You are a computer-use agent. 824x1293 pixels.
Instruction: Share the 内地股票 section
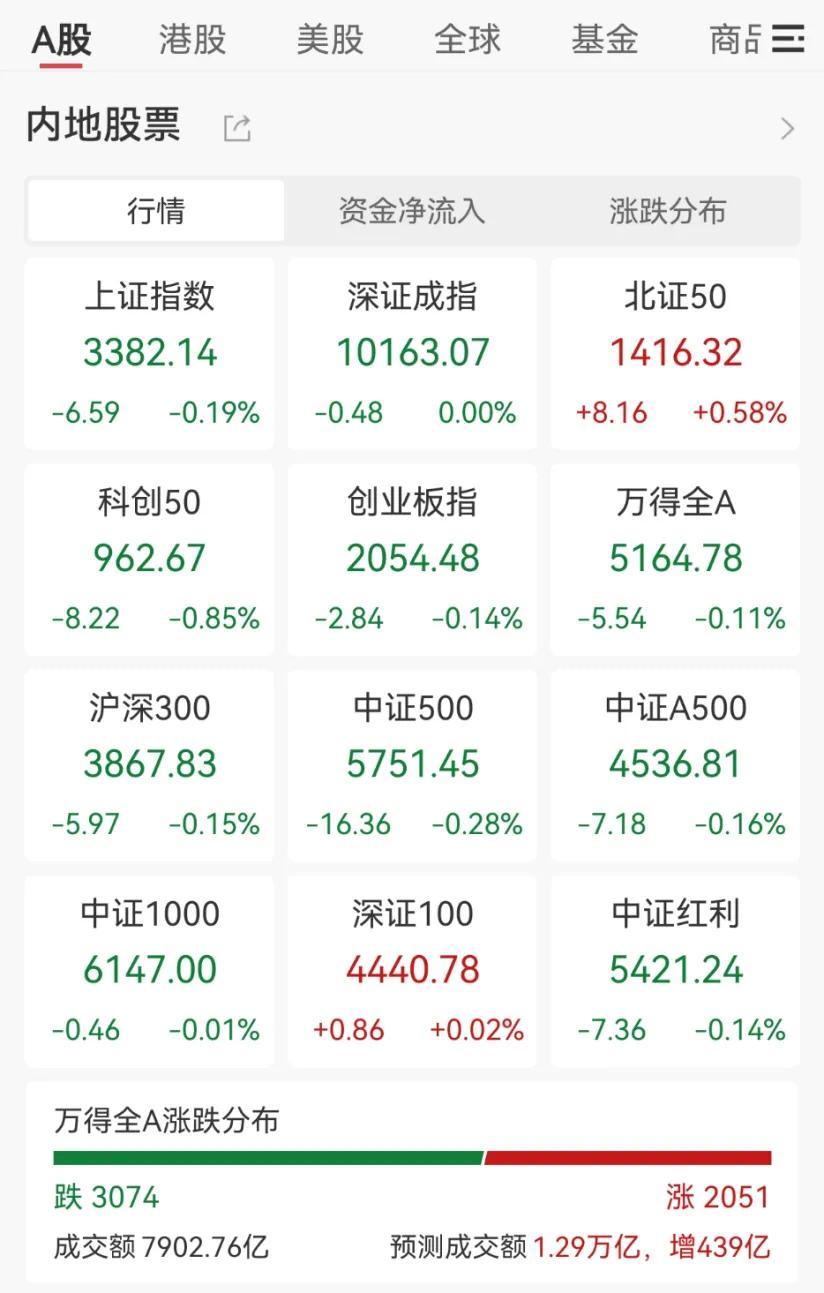click(x=237, y=128)
